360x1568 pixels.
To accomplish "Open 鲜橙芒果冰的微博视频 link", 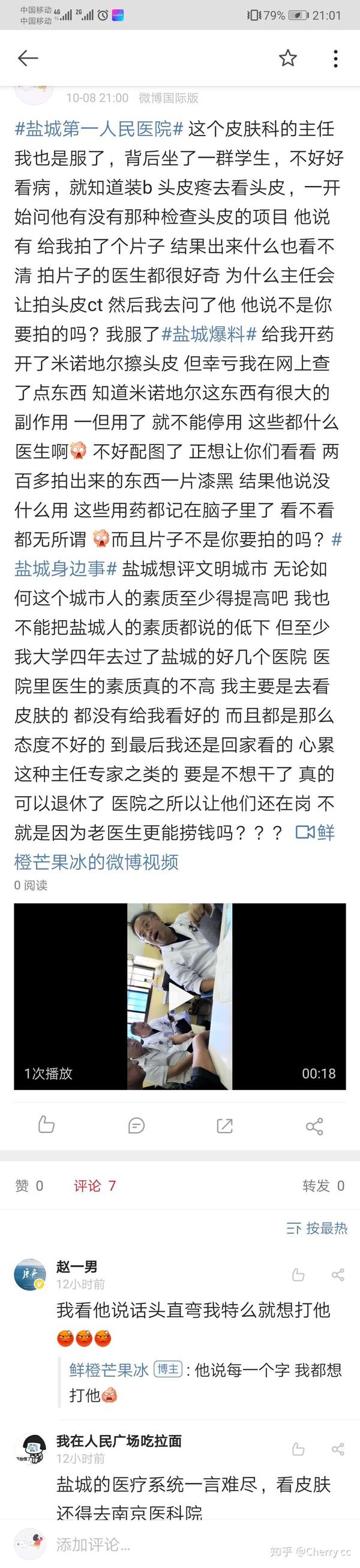I will pyautogui.click(x=96, y=862).
